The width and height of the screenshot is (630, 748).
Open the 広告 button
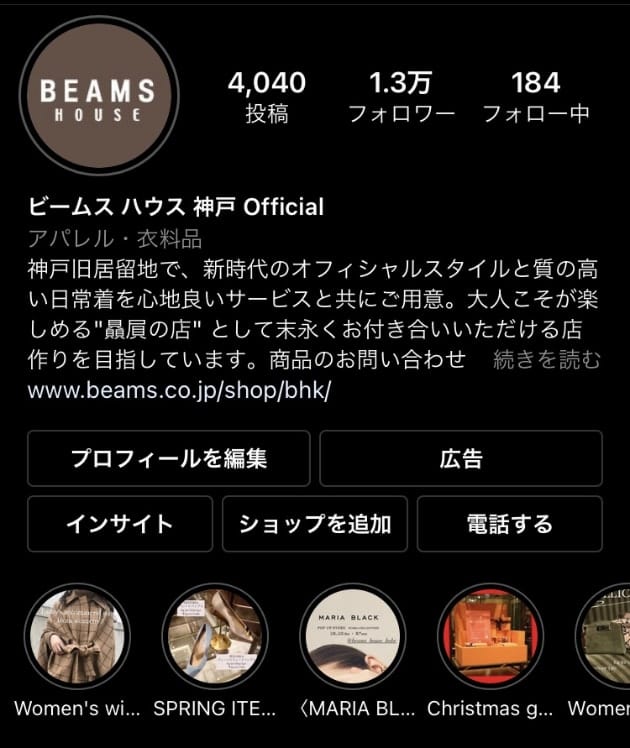(x=461, y=458)
